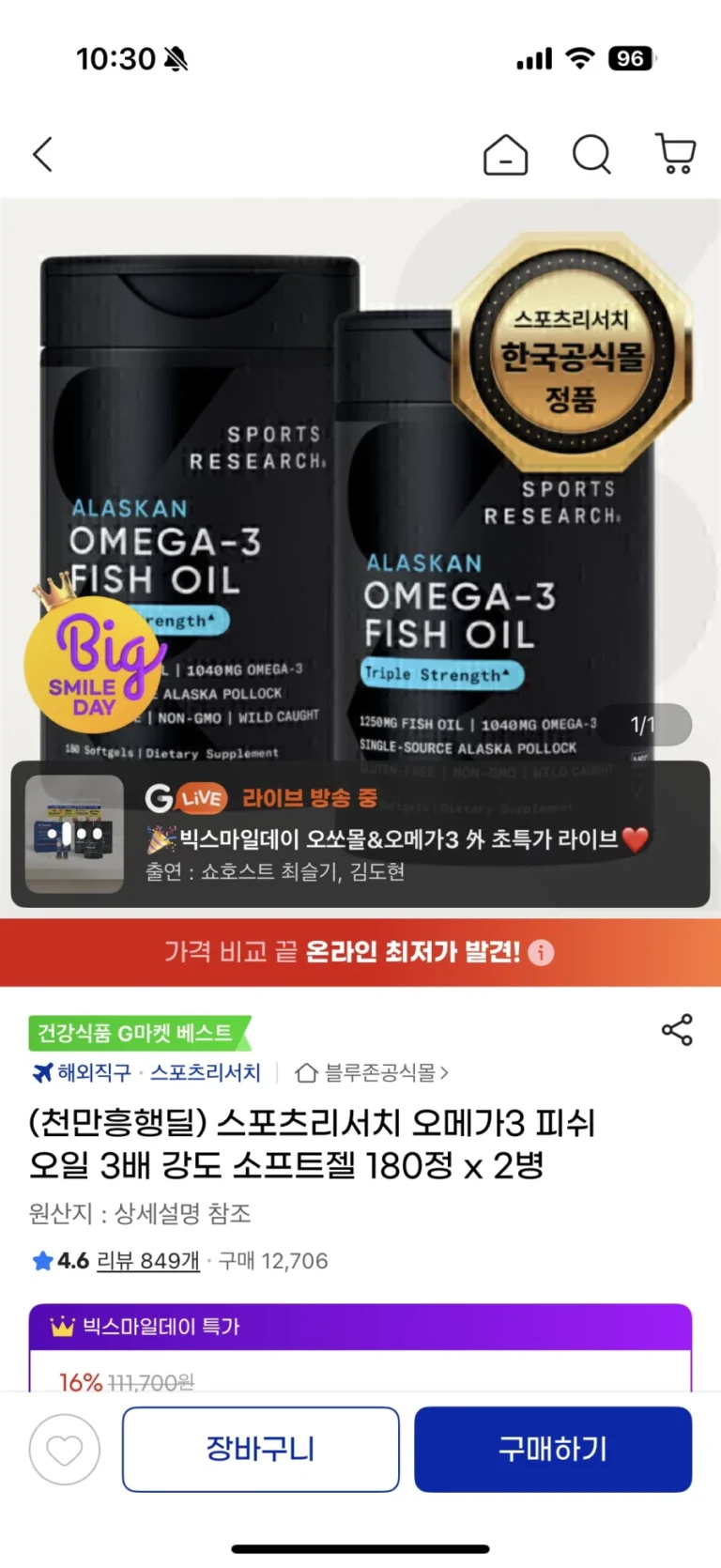Screen dimensions: 721x1568
Task: Open the 건강식품 G마켓 베스트 badge
Action: pos(139,1033)
